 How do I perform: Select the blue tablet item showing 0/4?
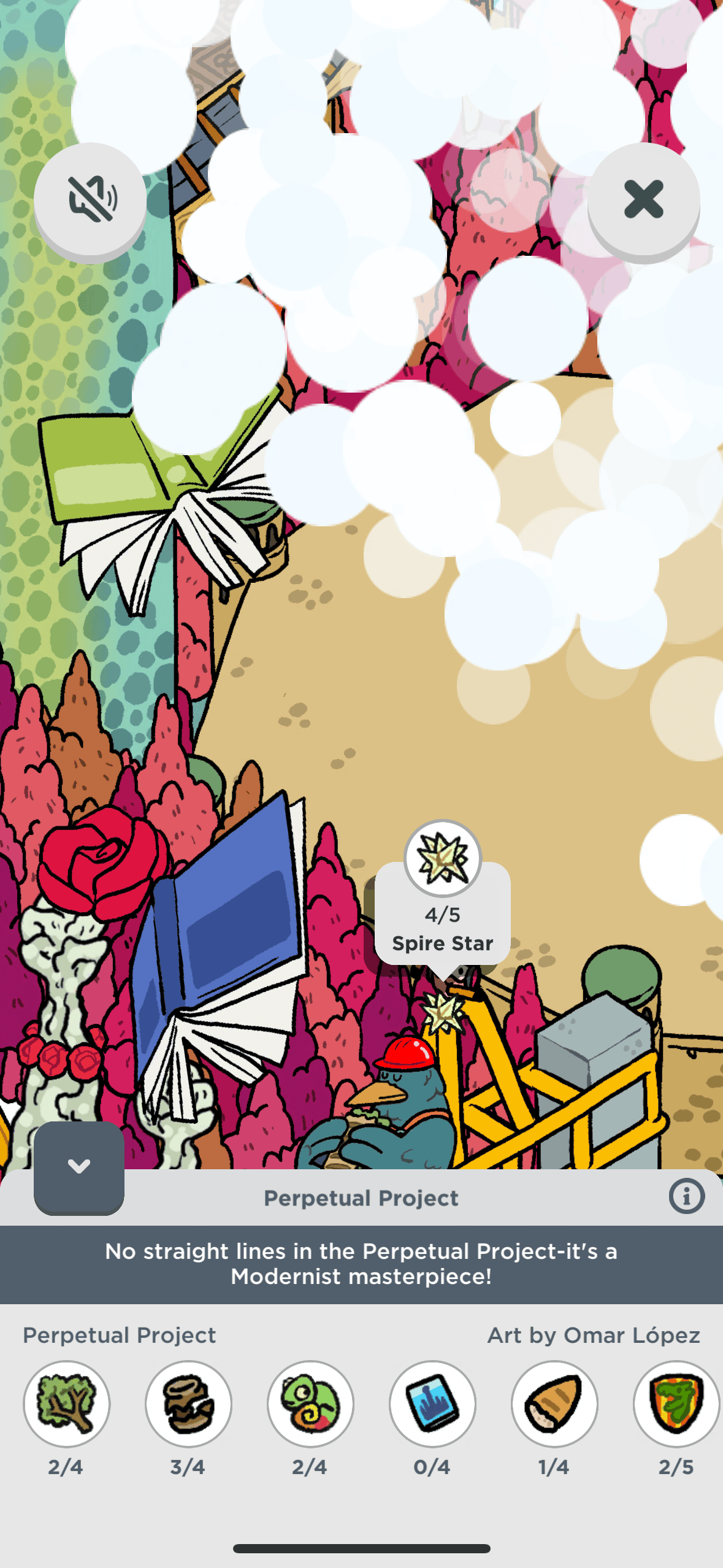pyautogui.click(x=432, y=1404)
